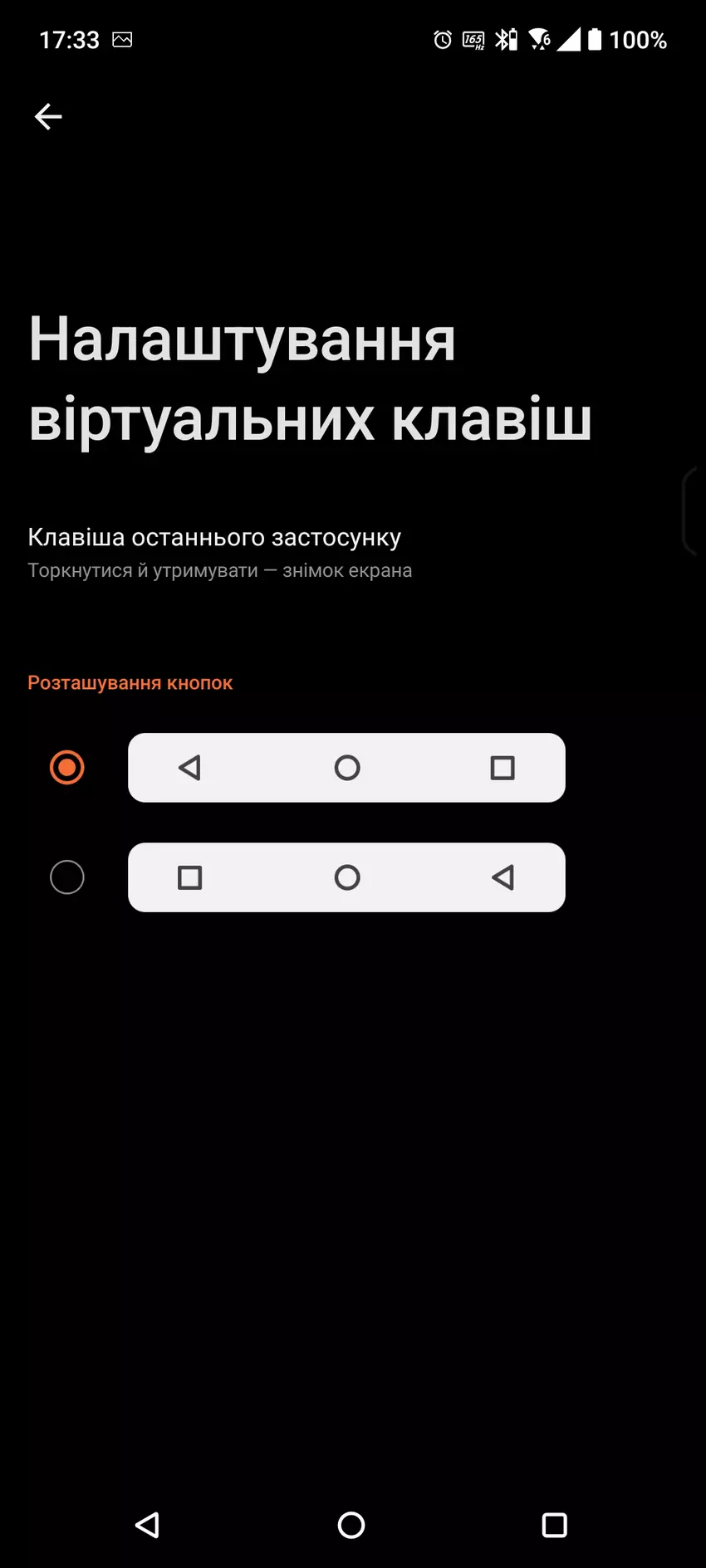Open recent apps from navigation bar

click(x=554, y=1525)
